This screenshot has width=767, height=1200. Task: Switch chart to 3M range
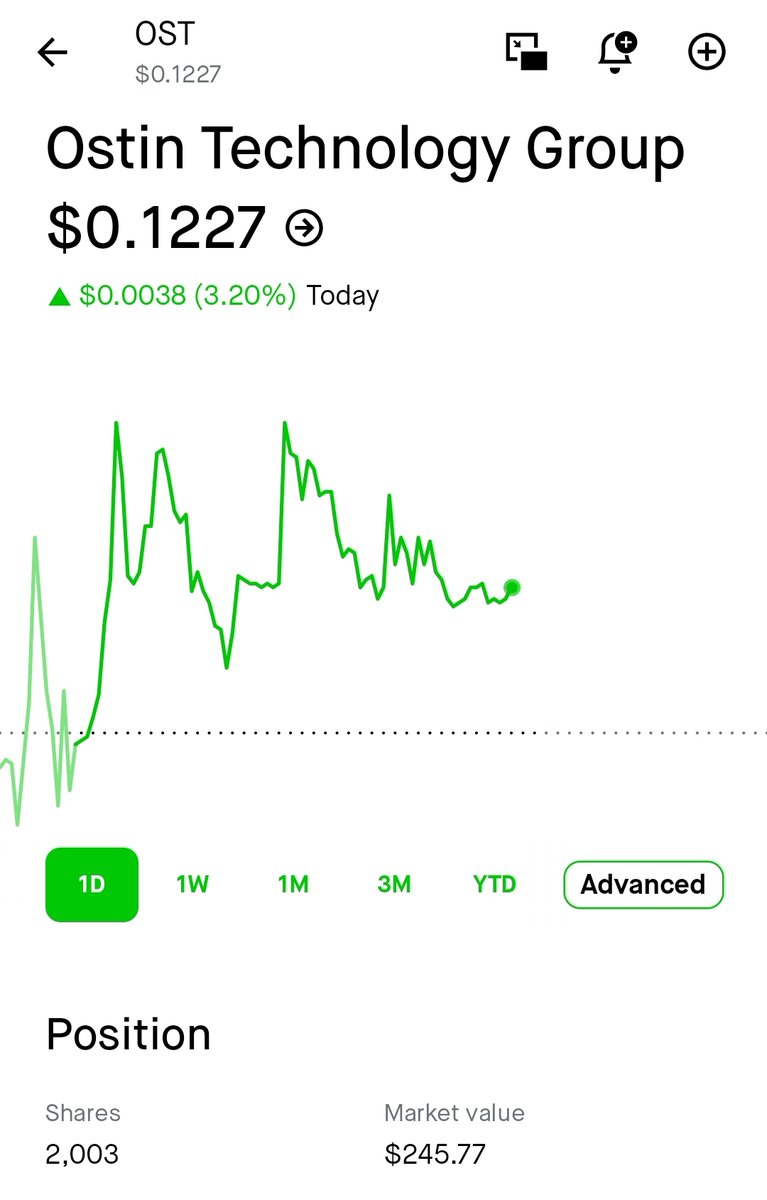pyautogui.click(x=394, y=884)
